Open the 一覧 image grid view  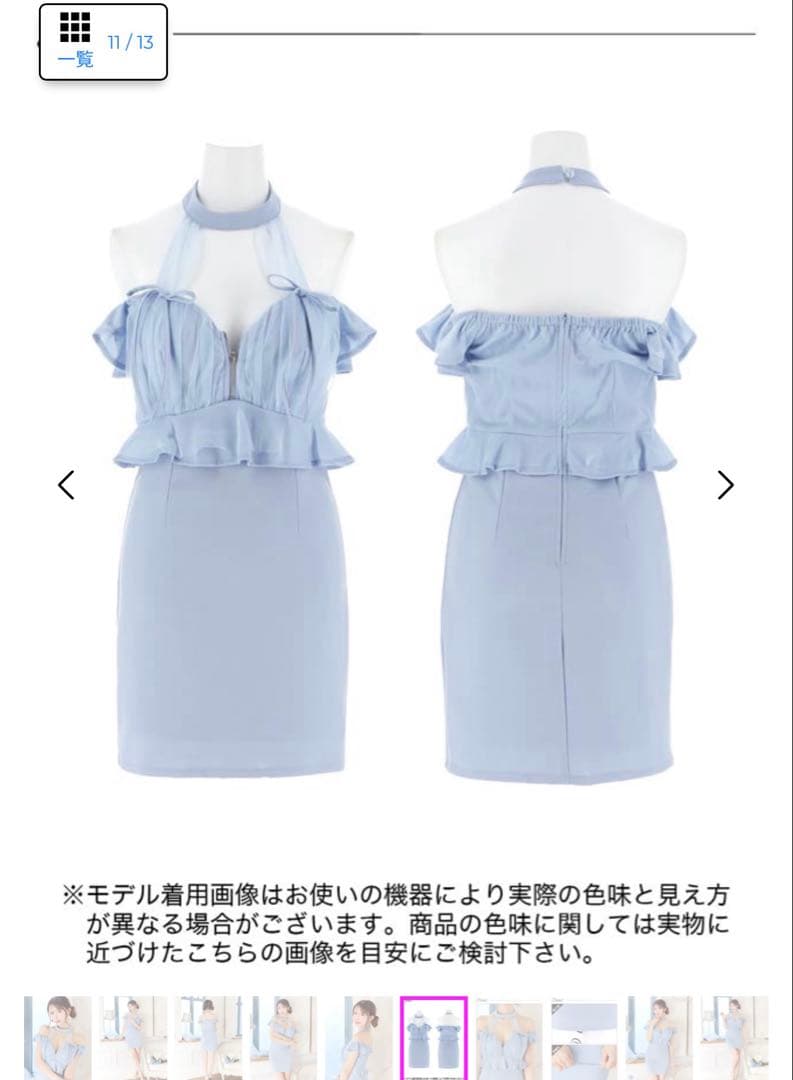[75, 41]
